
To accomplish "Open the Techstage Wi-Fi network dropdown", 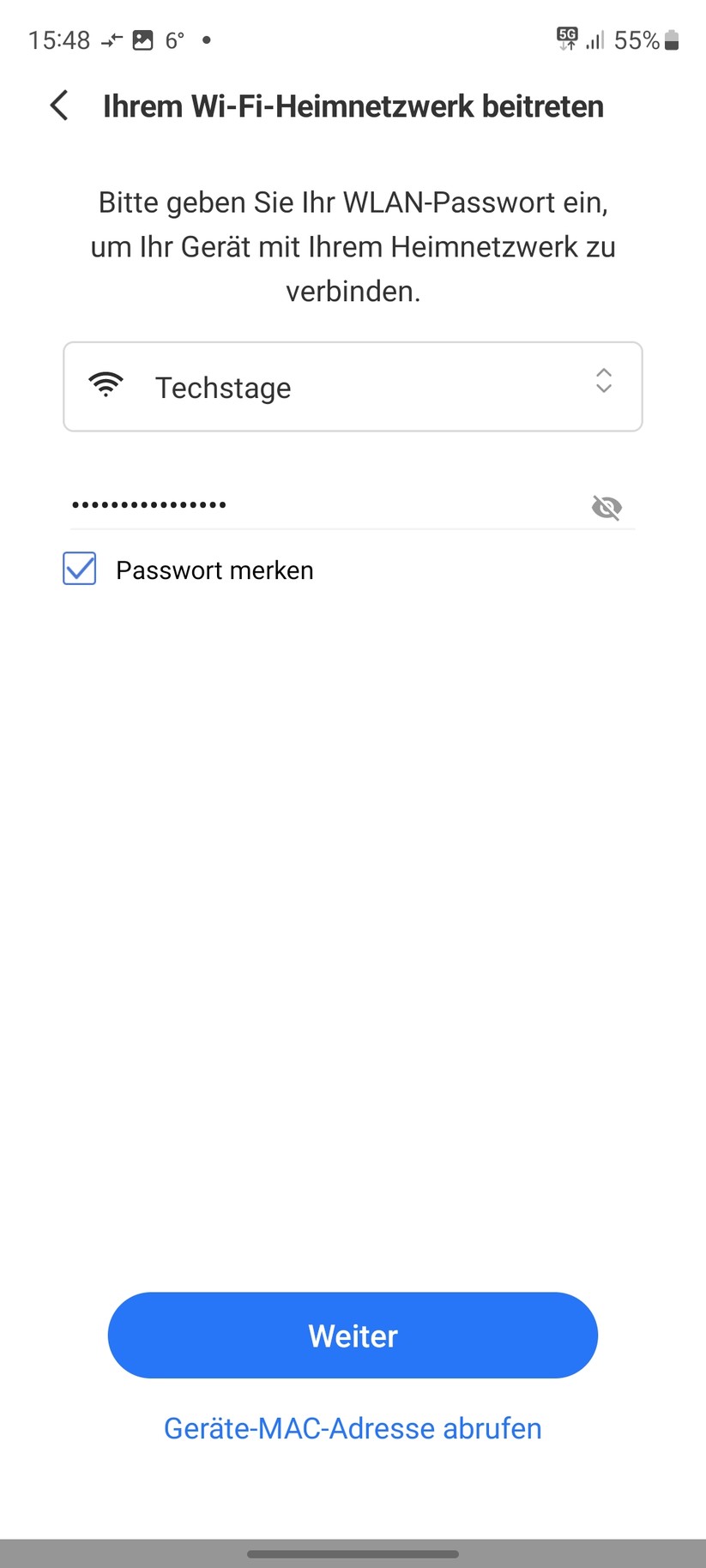I will pos(353,387).
